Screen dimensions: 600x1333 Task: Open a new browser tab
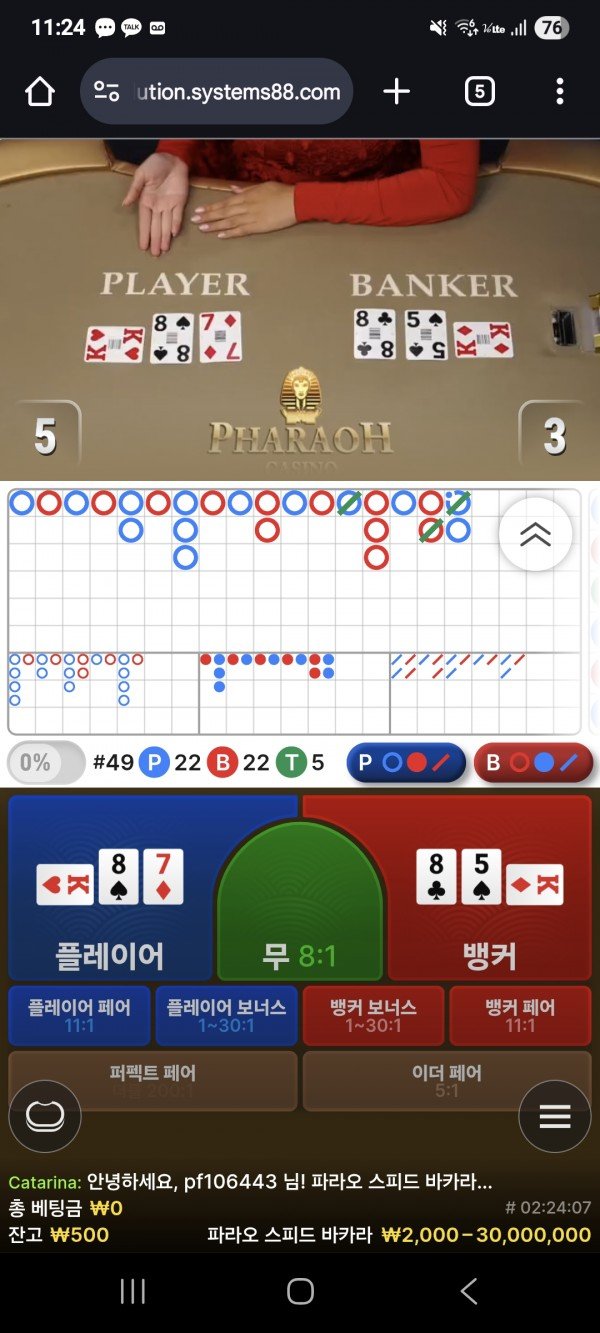coord(396,92)
